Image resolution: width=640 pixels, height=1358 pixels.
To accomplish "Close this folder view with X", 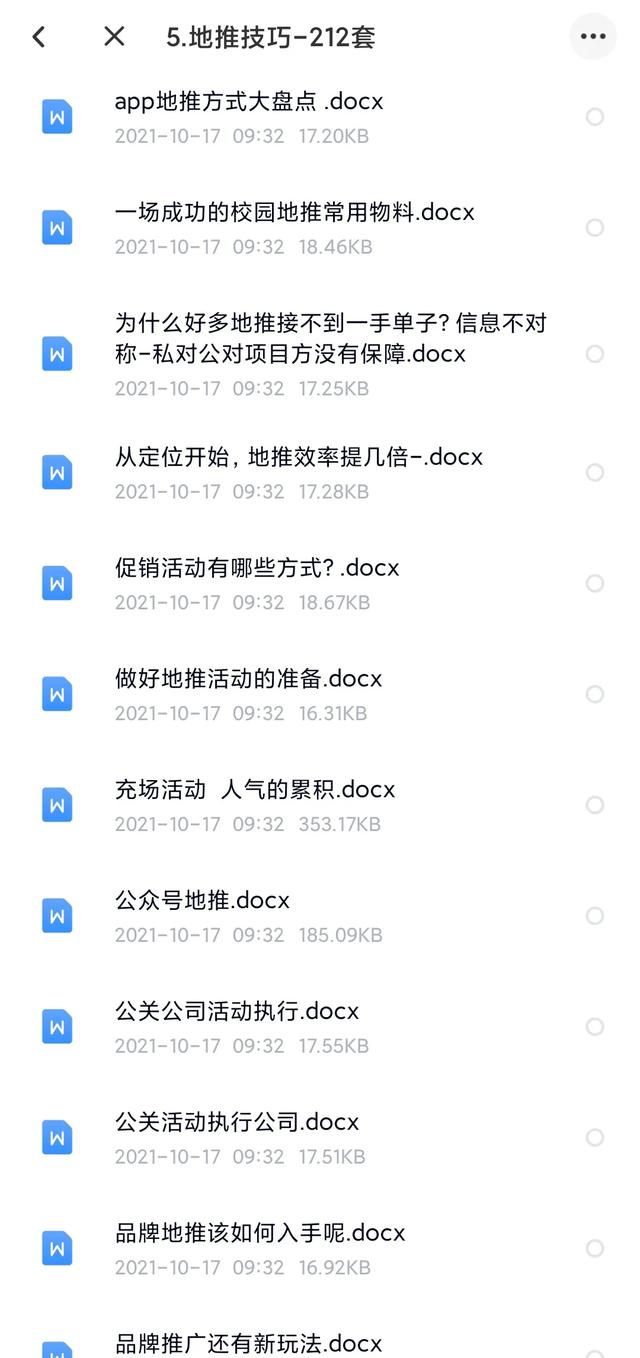I will point(114,37).
